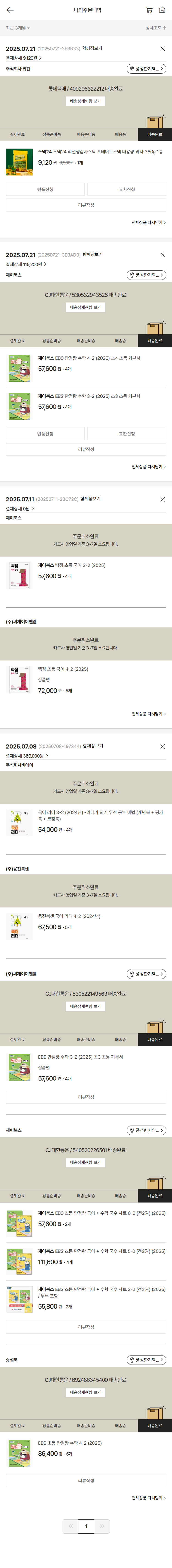Go back using the top arrow
The height and width of the screenshot is (1568, 172).
[10, 10]
